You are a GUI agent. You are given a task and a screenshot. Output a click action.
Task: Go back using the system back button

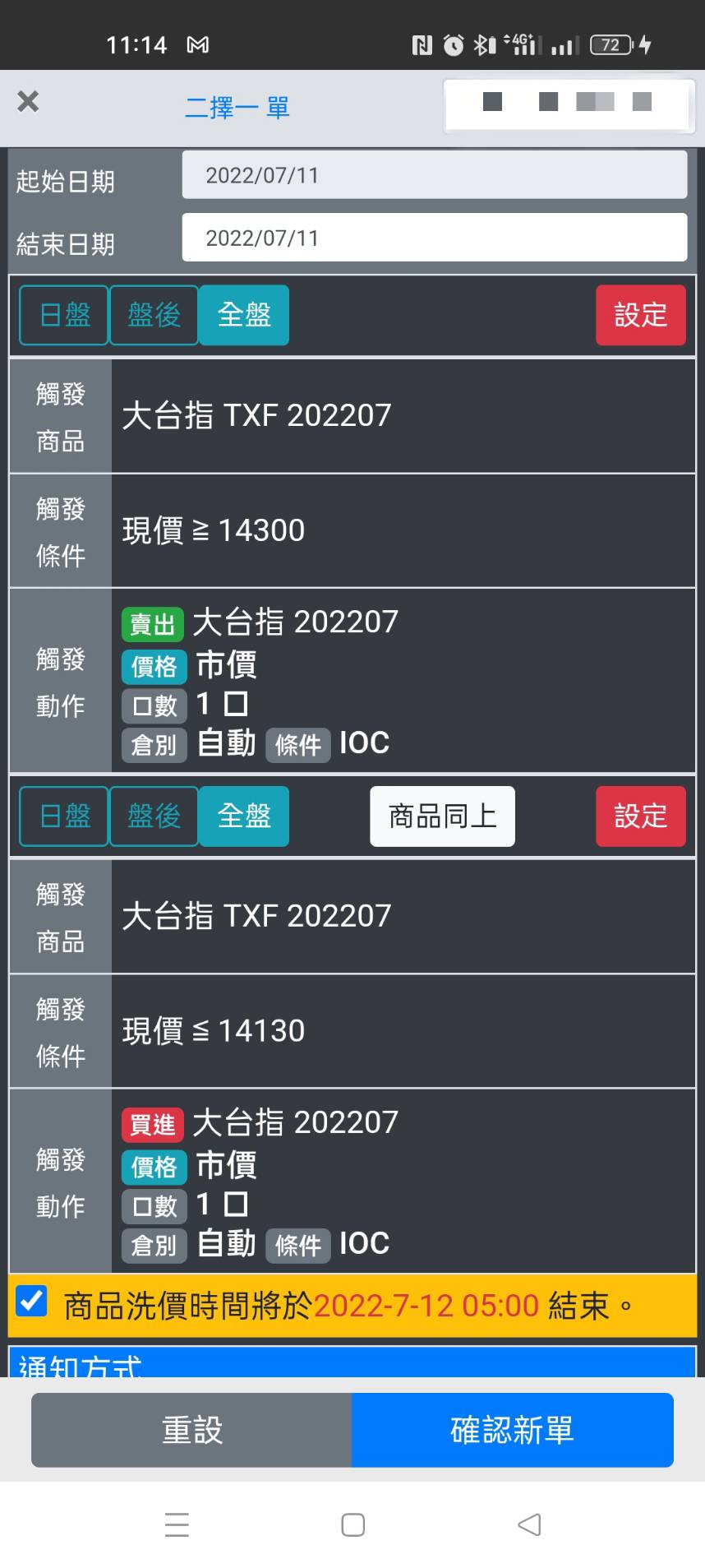coord(529,1524)
